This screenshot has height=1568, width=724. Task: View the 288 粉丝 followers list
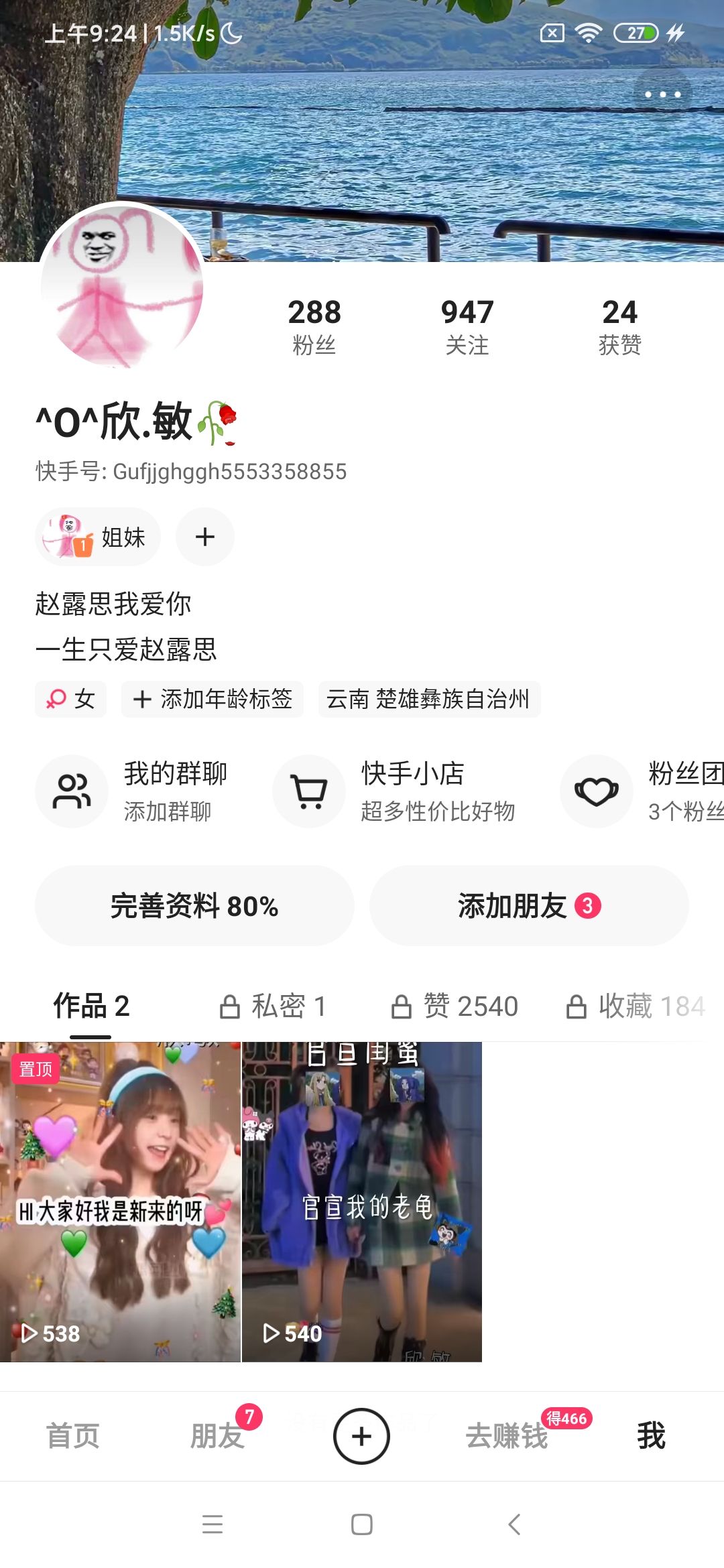pos(314,326)
